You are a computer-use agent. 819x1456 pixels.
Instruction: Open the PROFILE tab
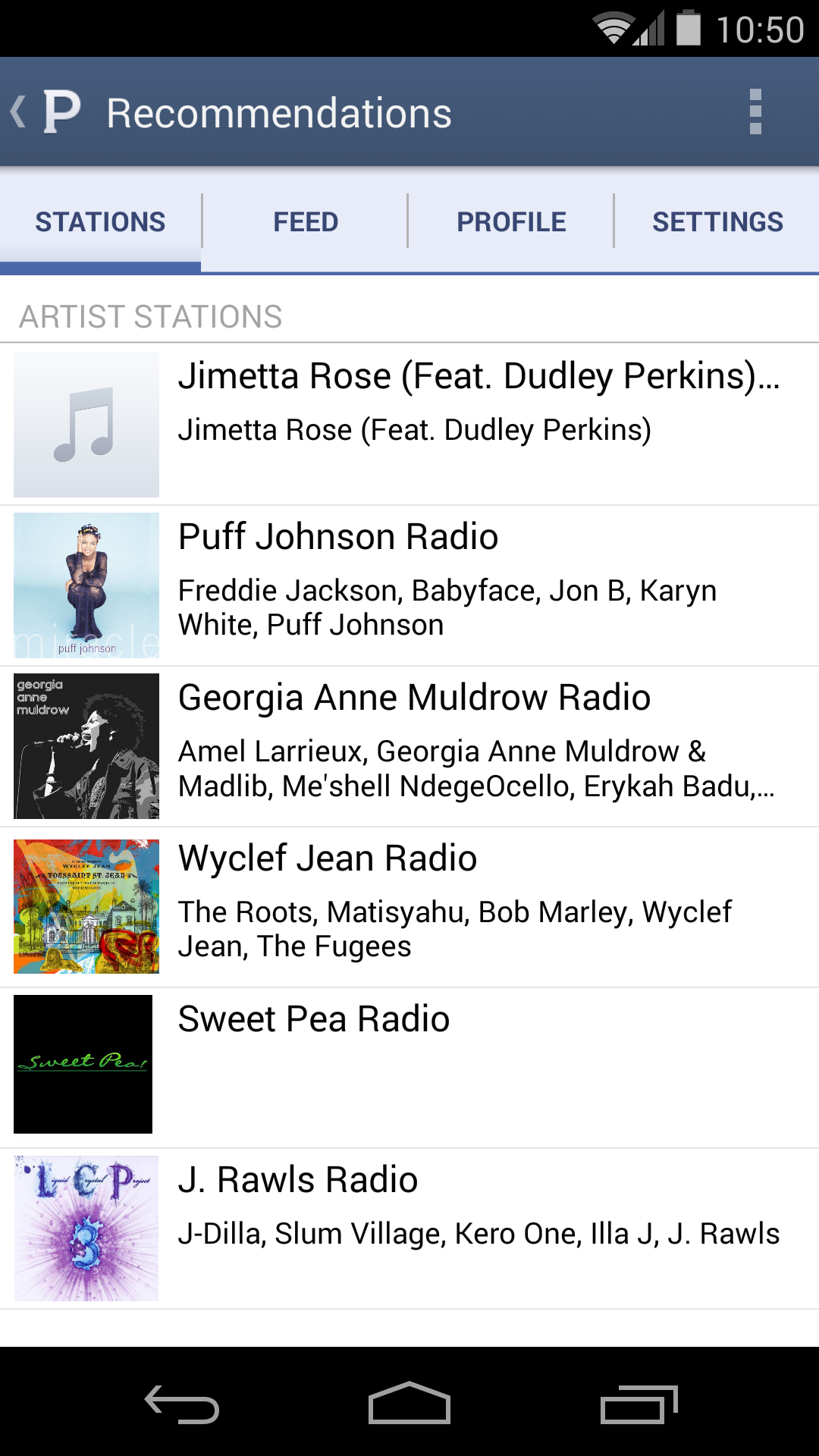[510, 221]
